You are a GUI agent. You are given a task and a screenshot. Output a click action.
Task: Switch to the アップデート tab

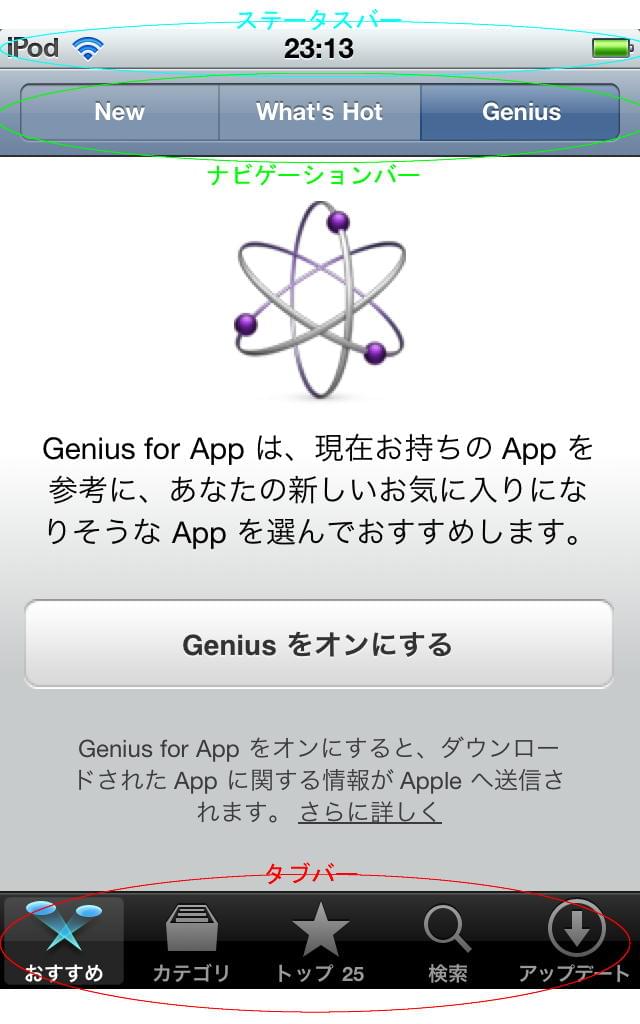click(575, 942)
